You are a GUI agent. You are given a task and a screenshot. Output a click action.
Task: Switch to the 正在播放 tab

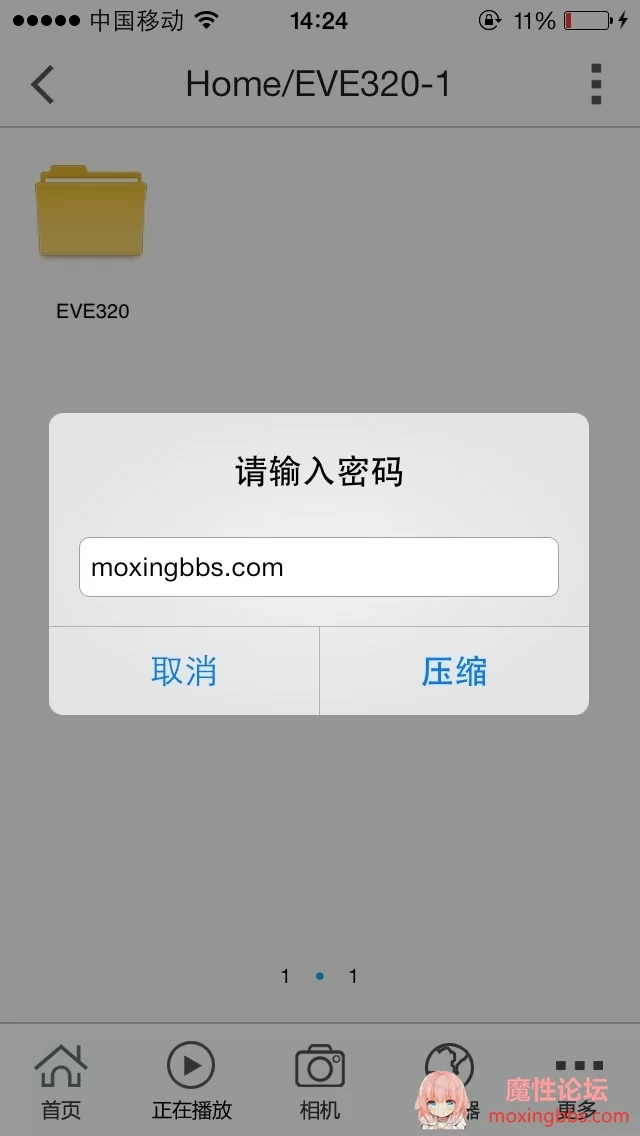pyautogui.click(x=191, y=1080)
